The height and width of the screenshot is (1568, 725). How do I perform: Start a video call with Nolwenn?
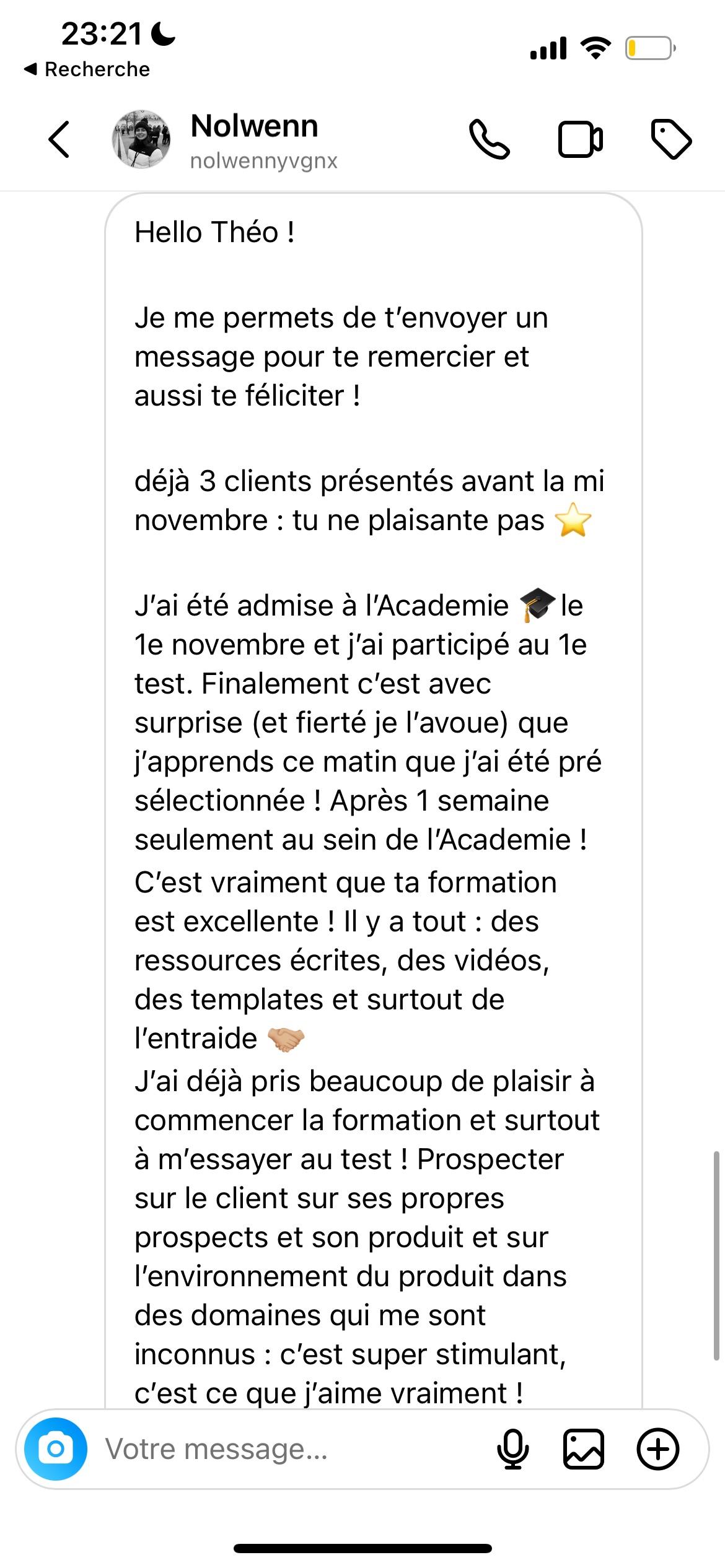pos(580,140)
